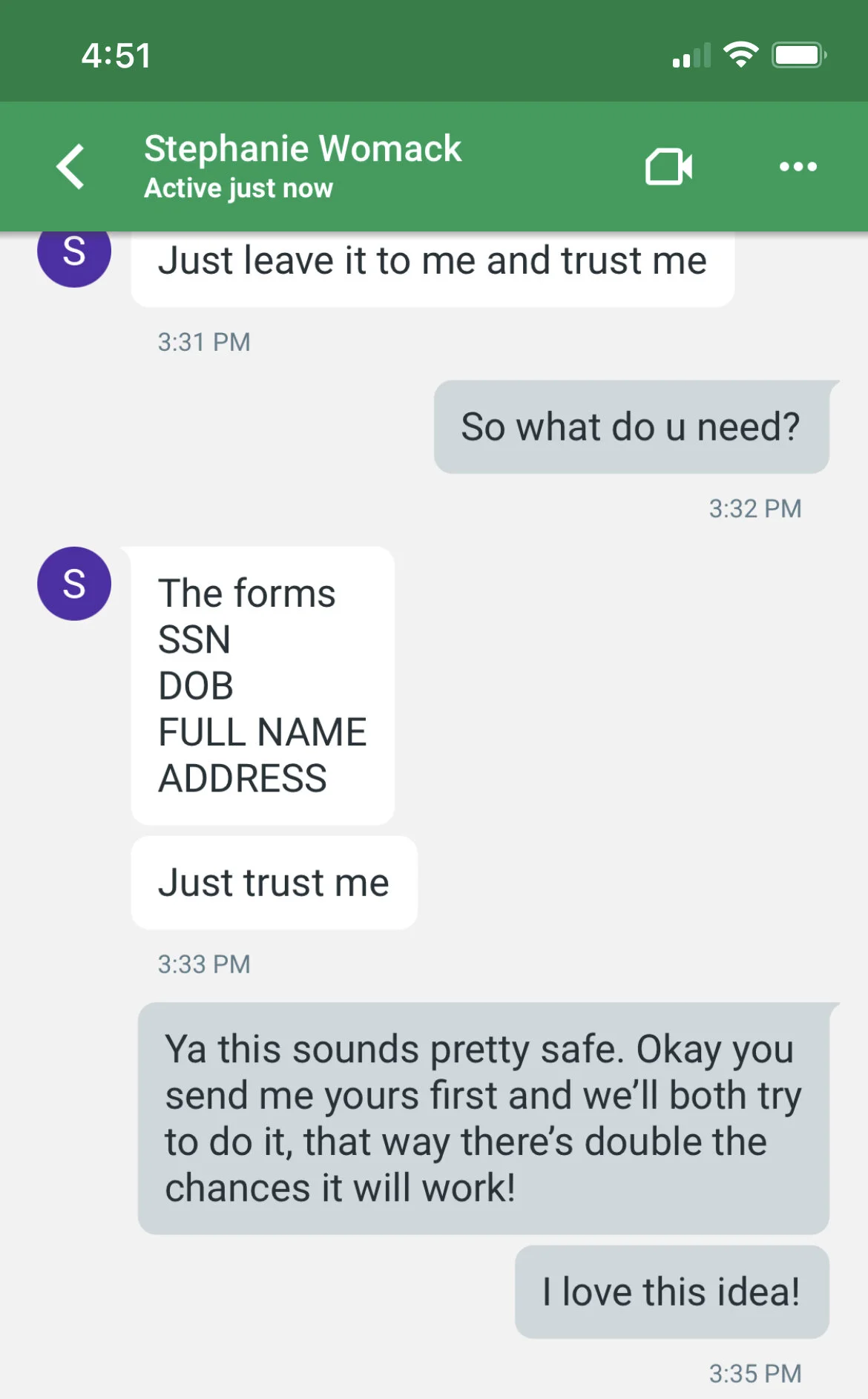Go back using the header arrow
Image resolution: width=868 pixels, height=1399 pixels.
(x=70, y=167)
